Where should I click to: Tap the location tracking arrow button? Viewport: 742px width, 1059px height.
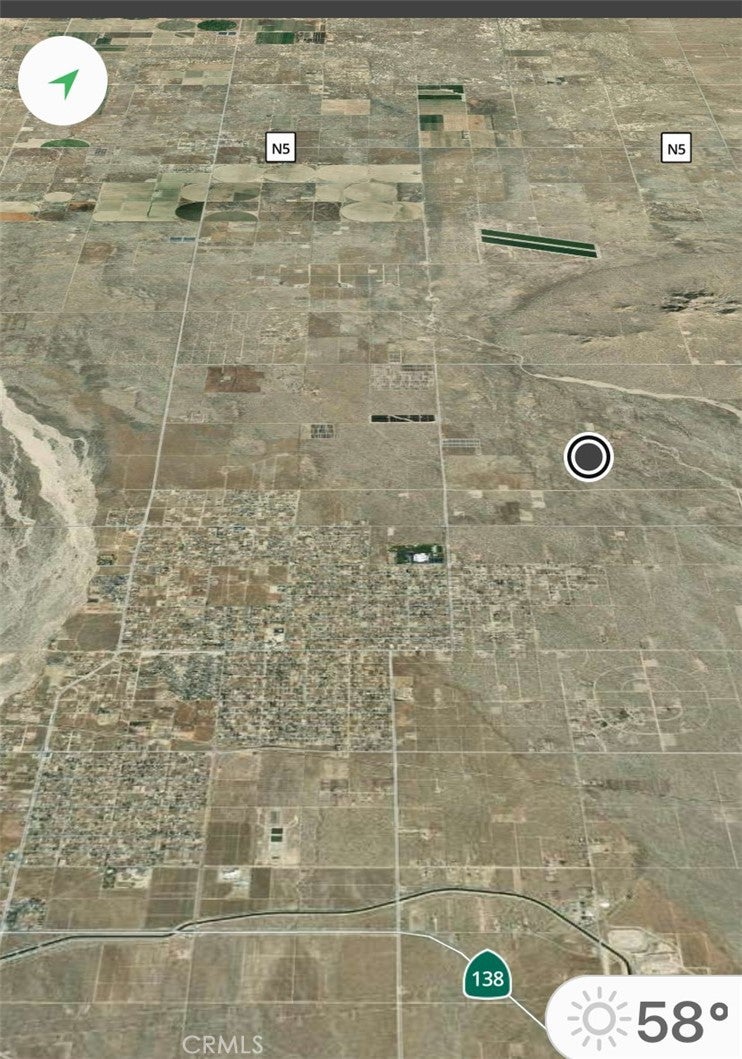[x=63, y=81]
